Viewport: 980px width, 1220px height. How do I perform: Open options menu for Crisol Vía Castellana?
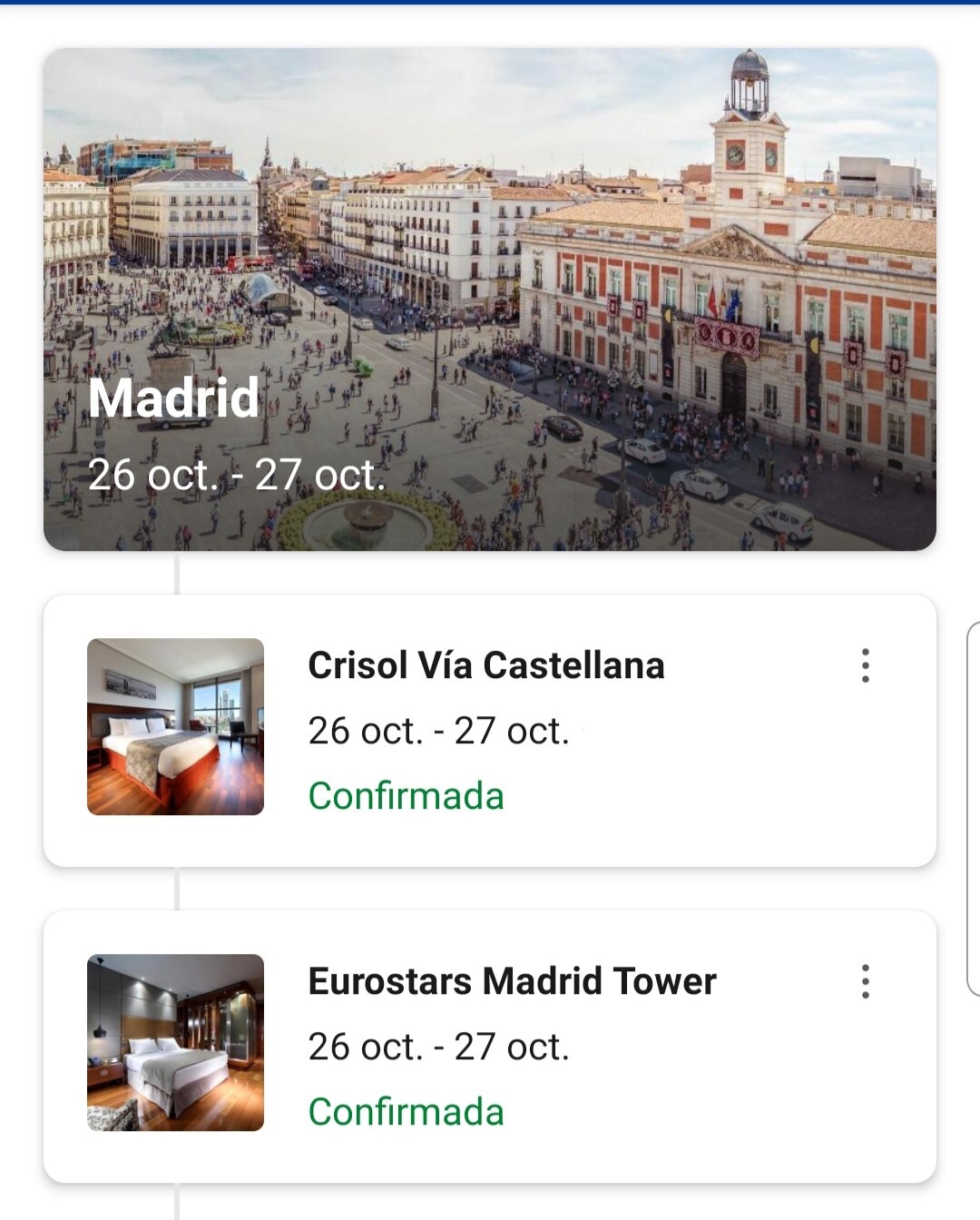point(866,665)
